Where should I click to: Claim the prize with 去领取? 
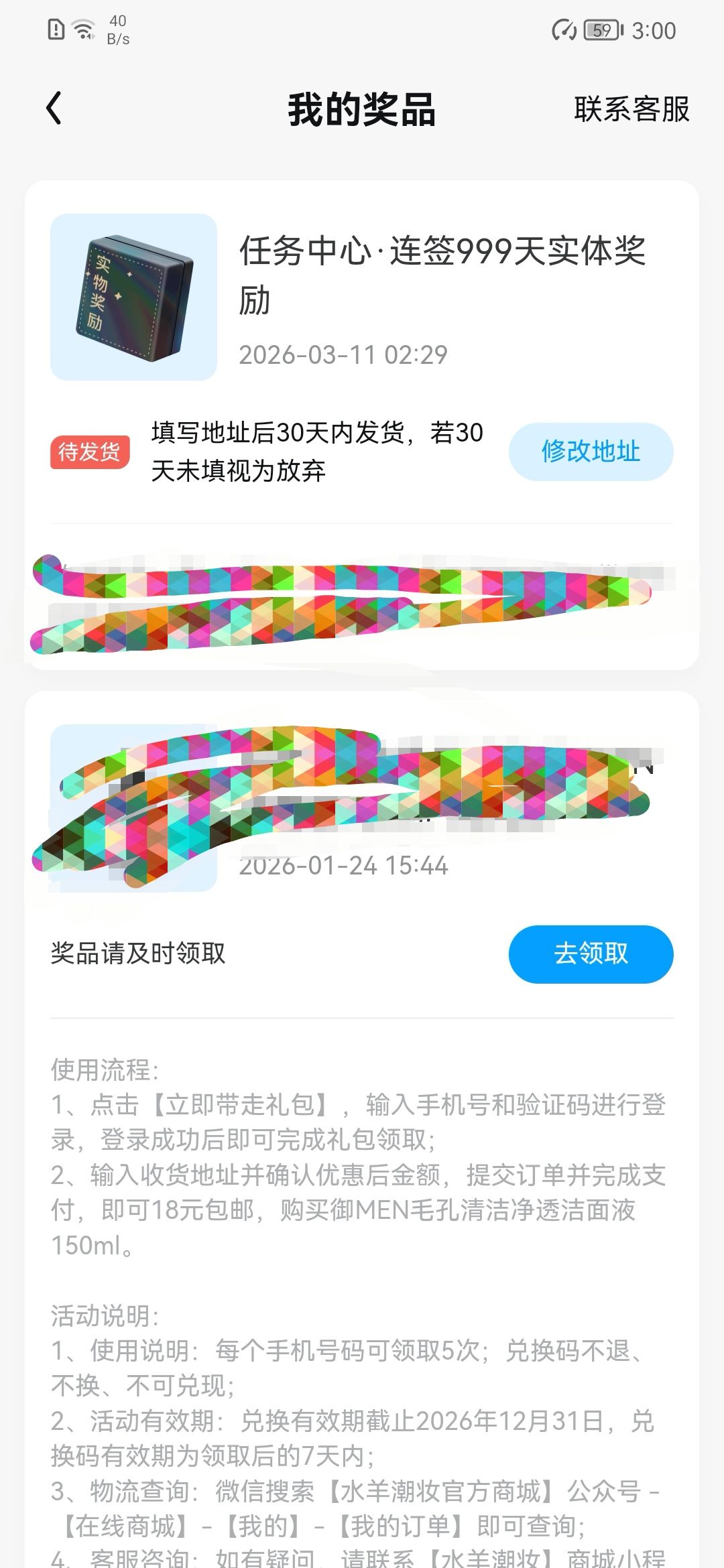[591, 954]
